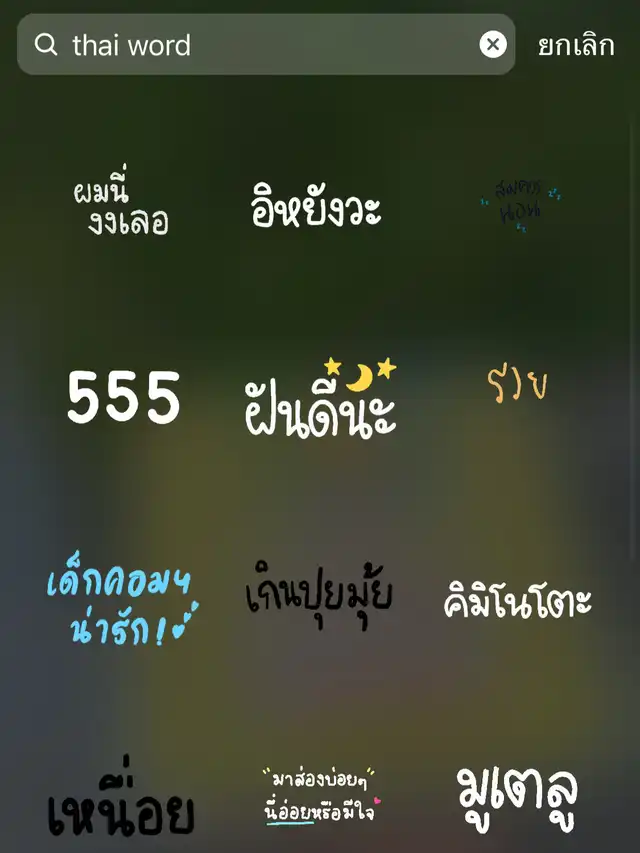Screen dimensions: 640x853
Task: Tap the search field containing 'thai word'
Action: pyautogui.click(x=260, y=45)
